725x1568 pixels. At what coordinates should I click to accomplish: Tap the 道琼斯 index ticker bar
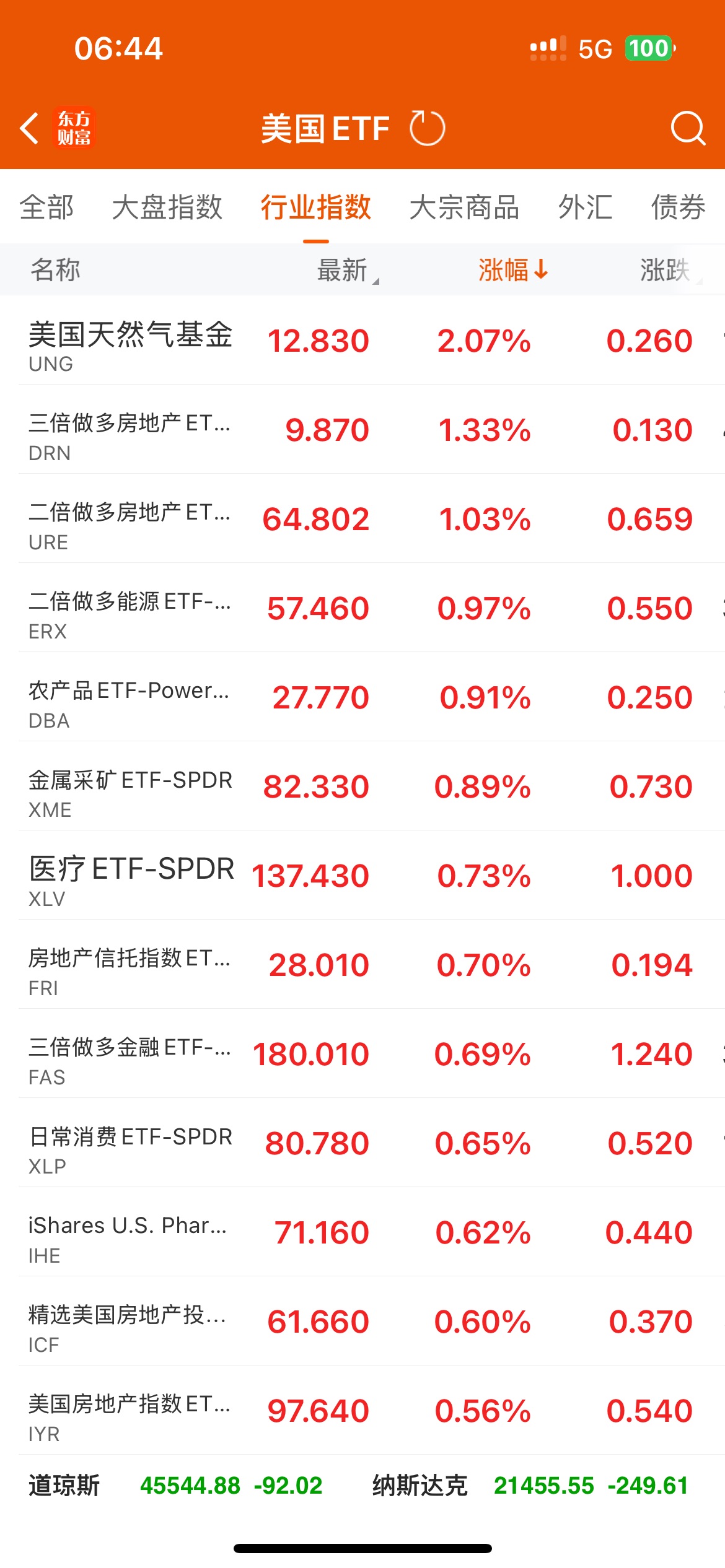point(175,1485)
